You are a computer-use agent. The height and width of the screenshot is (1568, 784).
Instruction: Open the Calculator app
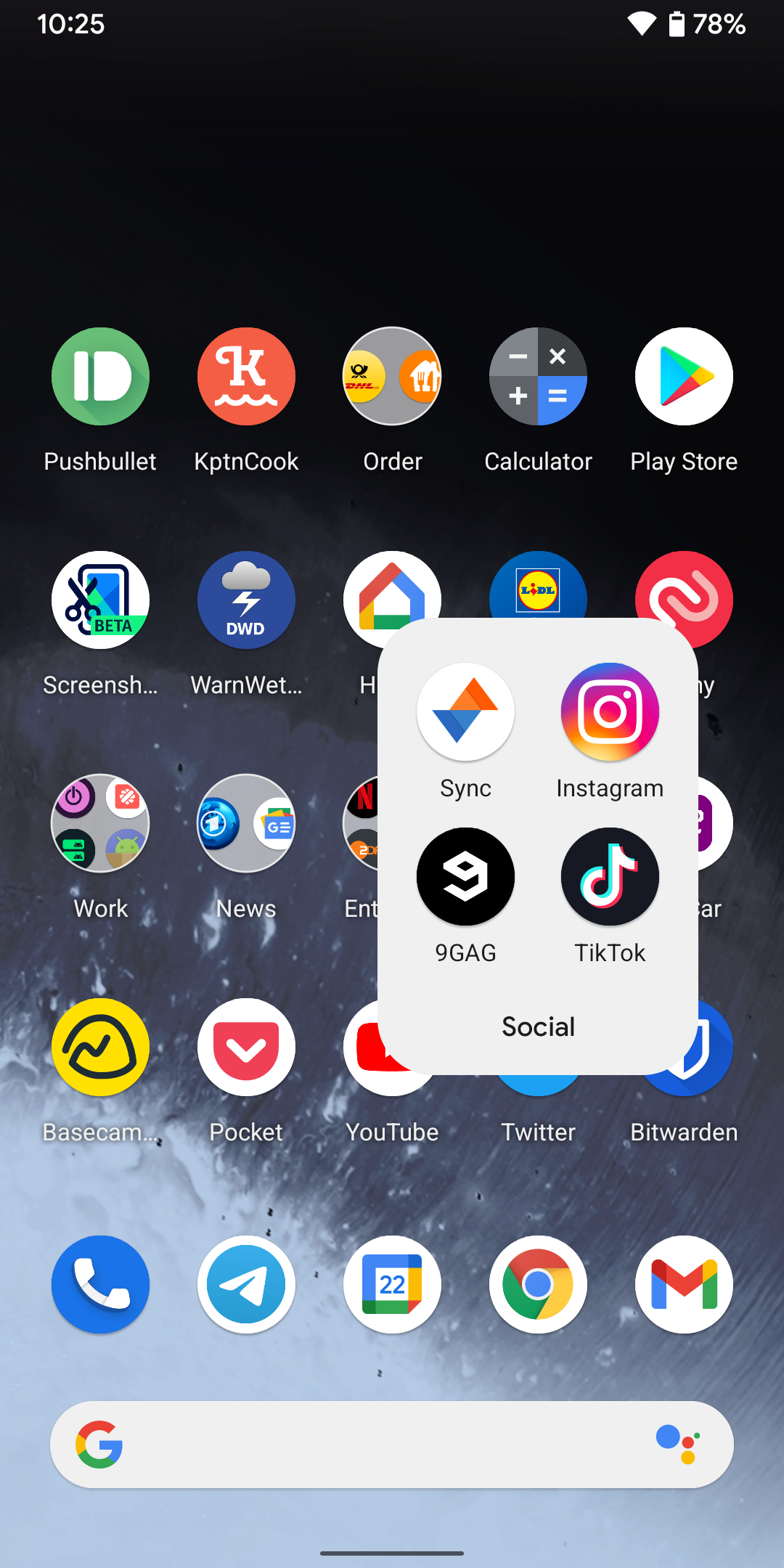click(537, 376)
